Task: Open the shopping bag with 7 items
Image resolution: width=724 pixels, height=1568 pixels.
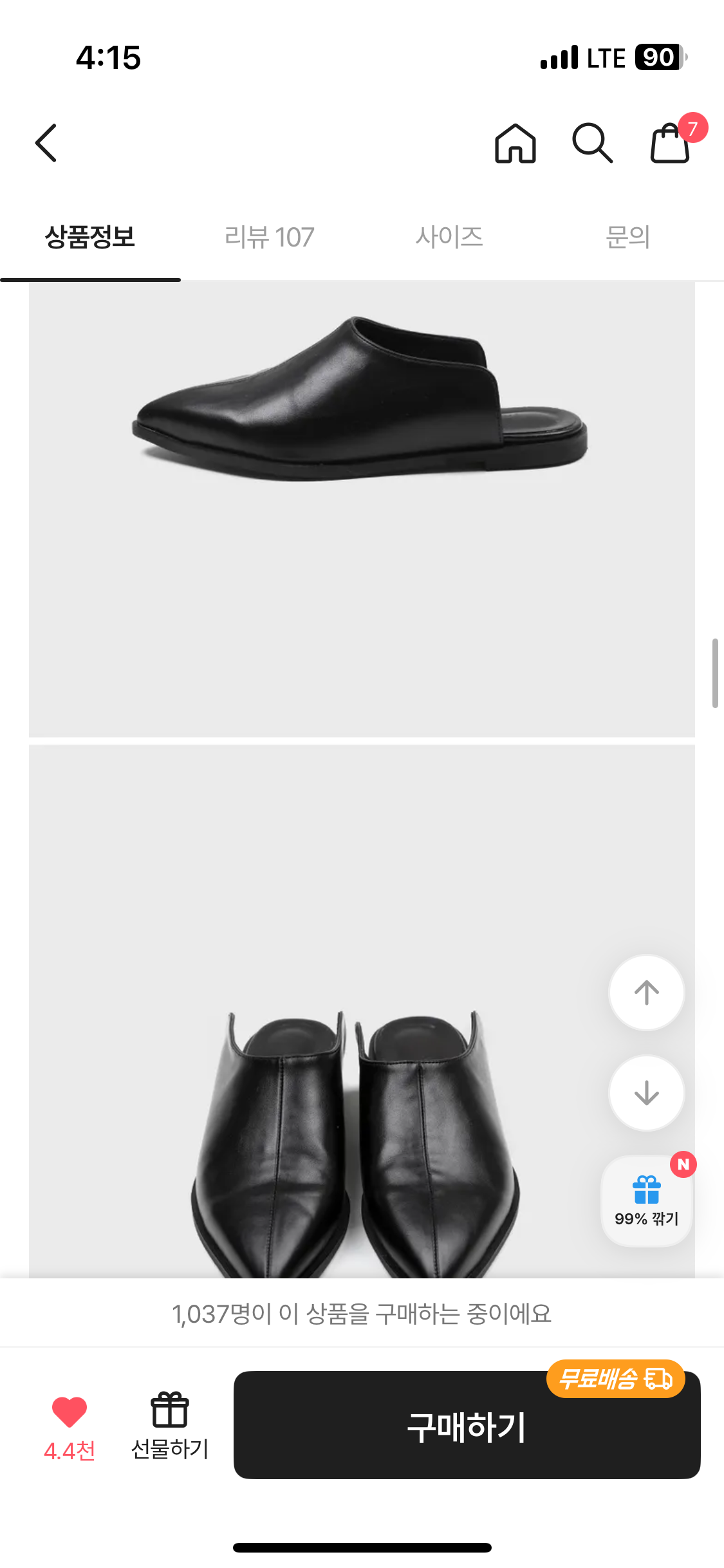Action: [x=671, y=143]
